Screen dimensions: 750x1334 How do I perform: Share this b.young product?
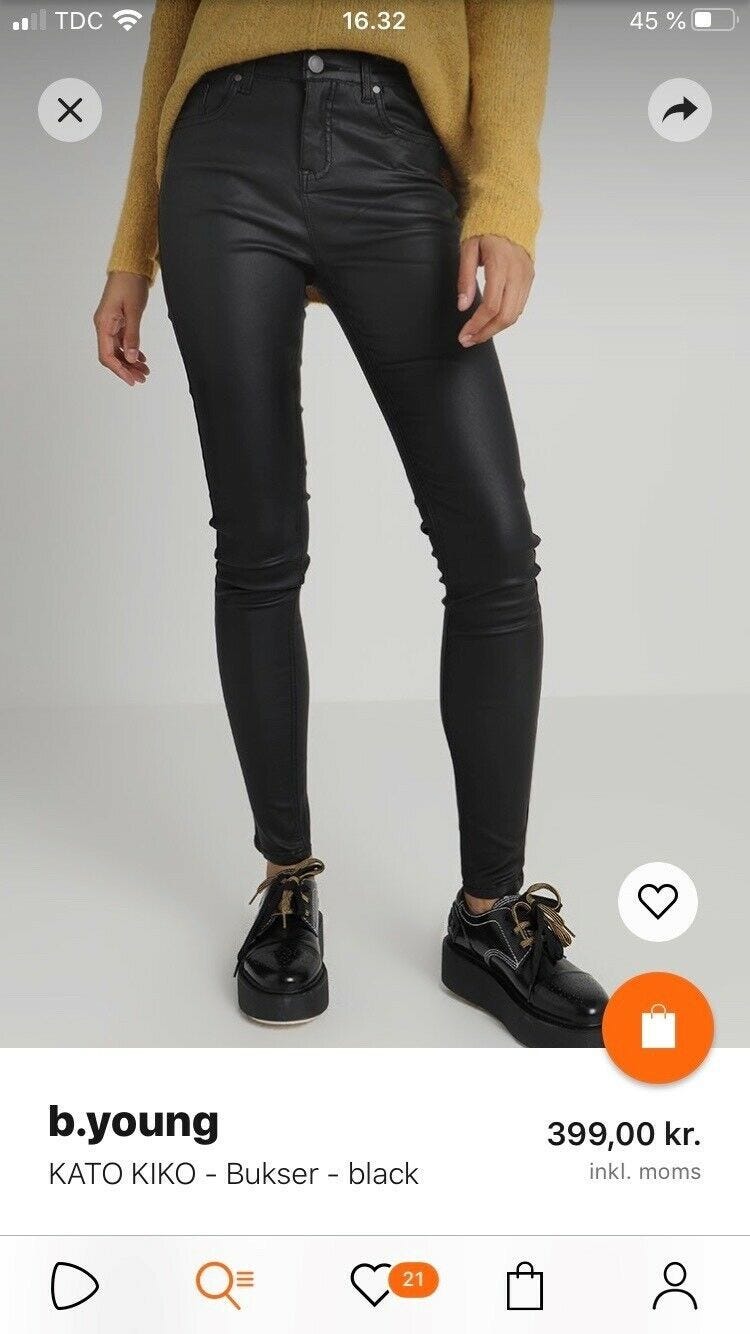tap(680, 109)
